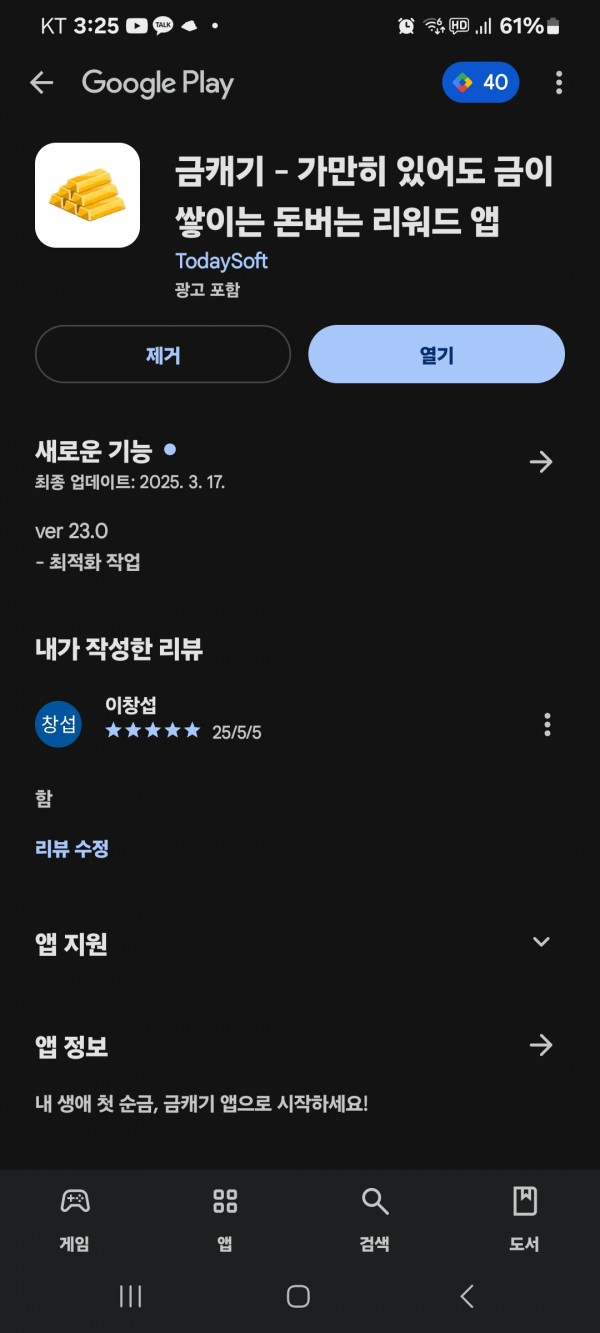
Task: Tap the 리뷰 수정 link
Action: (x=72, y=849)
